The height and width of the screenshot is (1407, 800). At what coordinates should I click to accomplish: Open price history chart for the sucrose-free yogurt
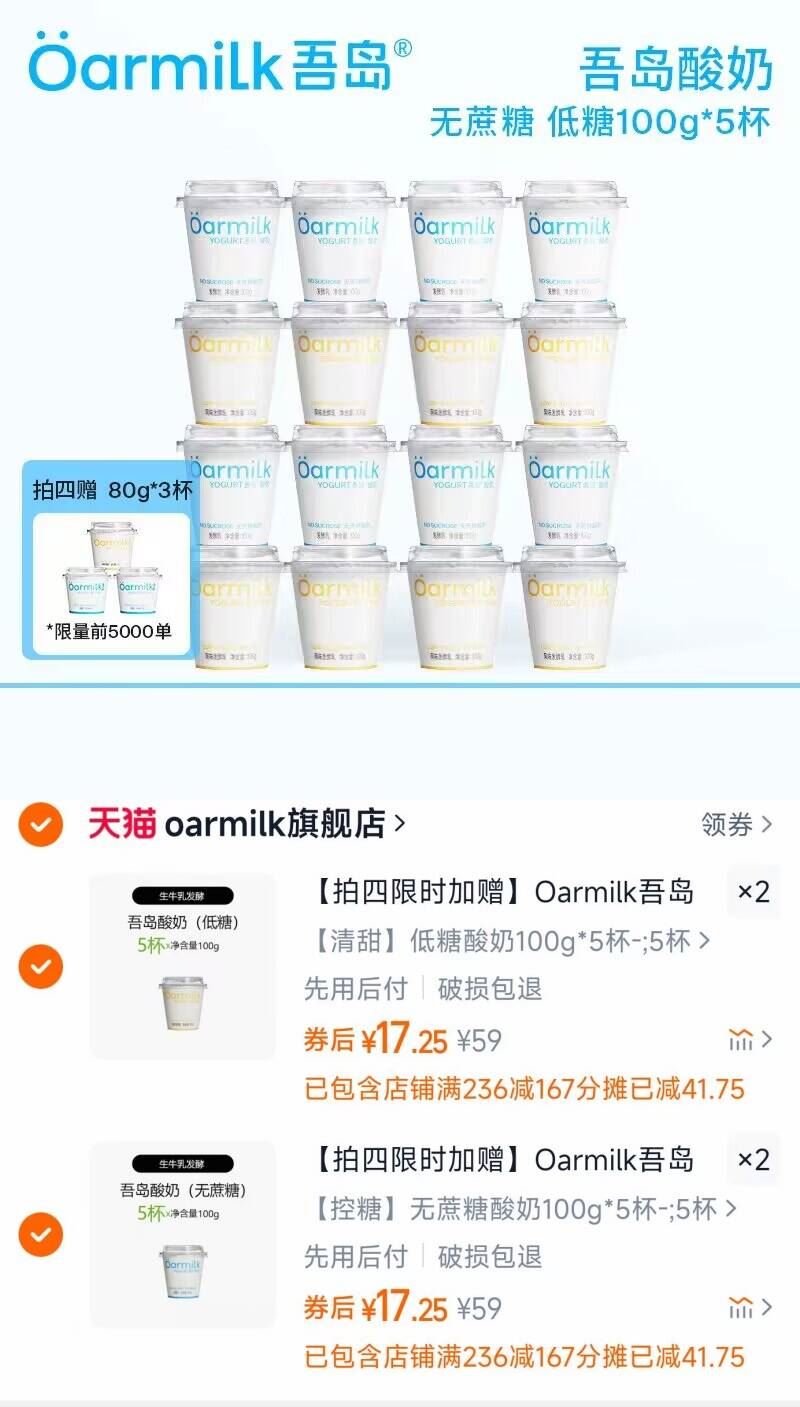point(742,1304)
